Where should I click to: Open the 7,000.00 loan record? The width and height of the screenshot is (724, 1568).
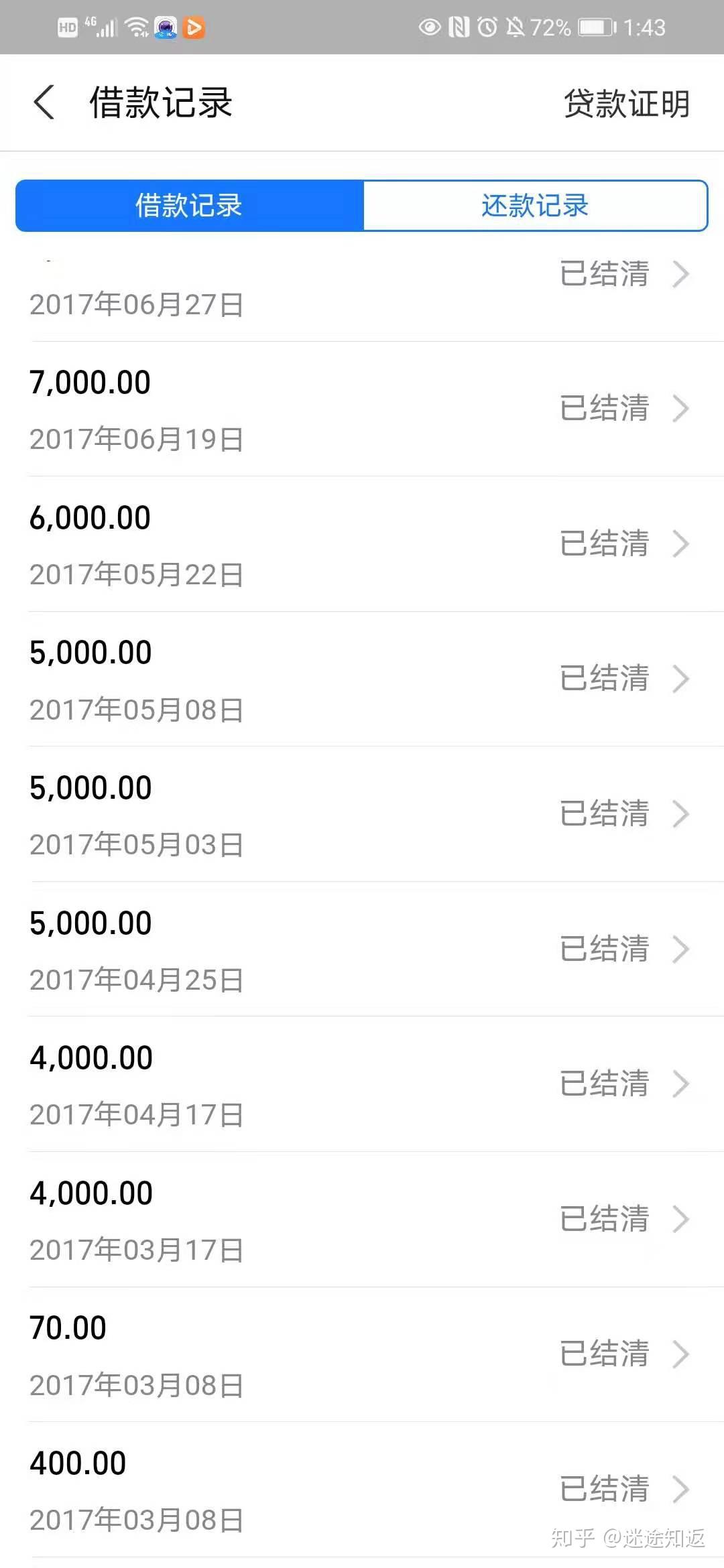(362, 409)
